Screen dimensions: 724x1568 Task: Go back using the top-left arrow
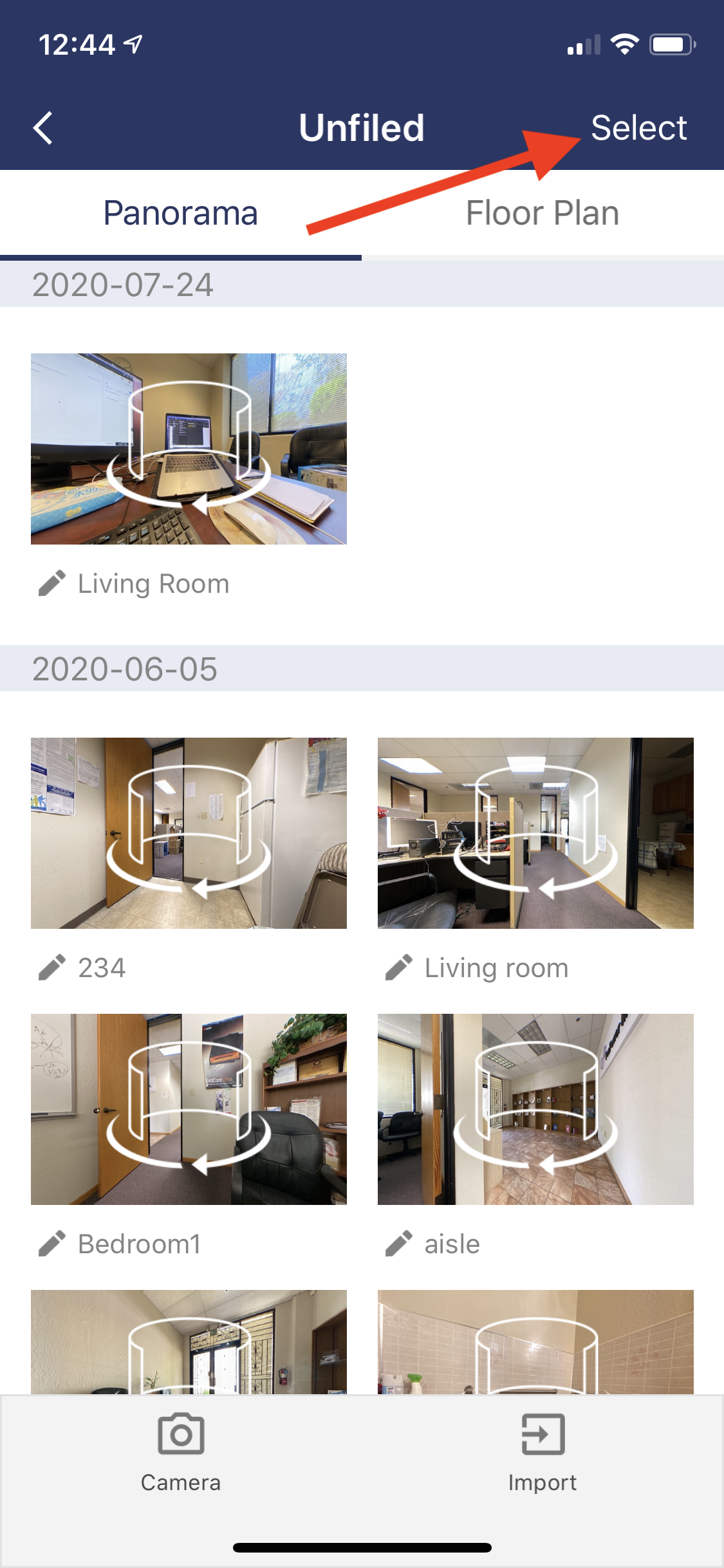pos(43,127)
